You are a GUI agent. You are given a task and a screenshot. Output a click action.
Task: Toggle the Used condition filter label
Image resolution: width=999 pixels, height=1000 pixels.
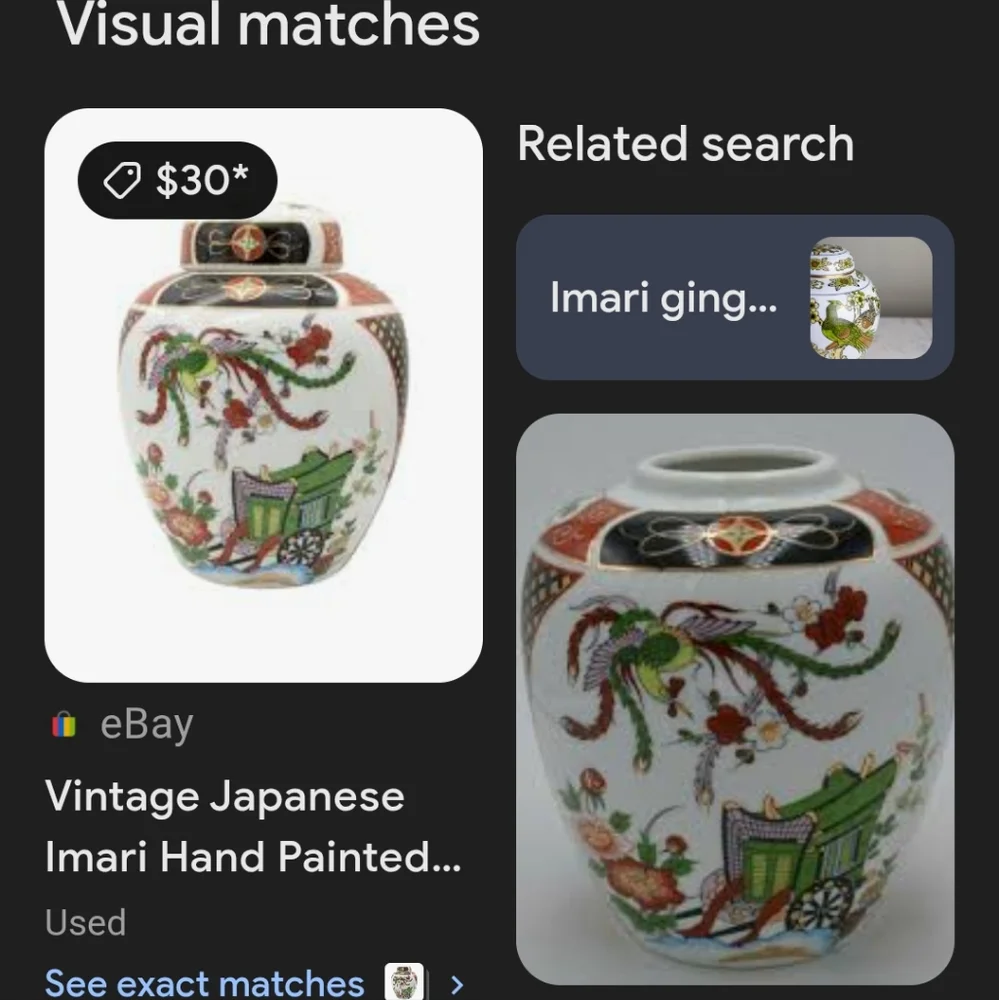(85, 922)
